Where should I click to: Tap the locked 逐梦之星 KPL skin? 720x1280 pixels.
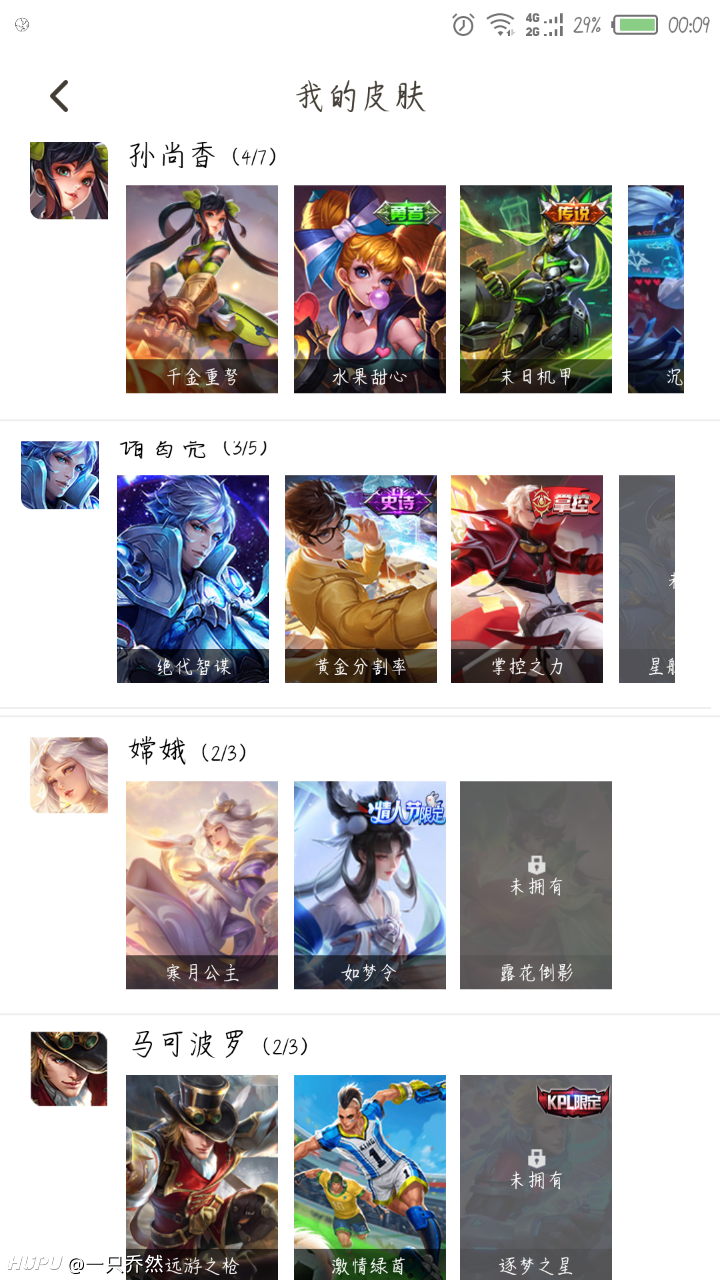pos(536,1176)
